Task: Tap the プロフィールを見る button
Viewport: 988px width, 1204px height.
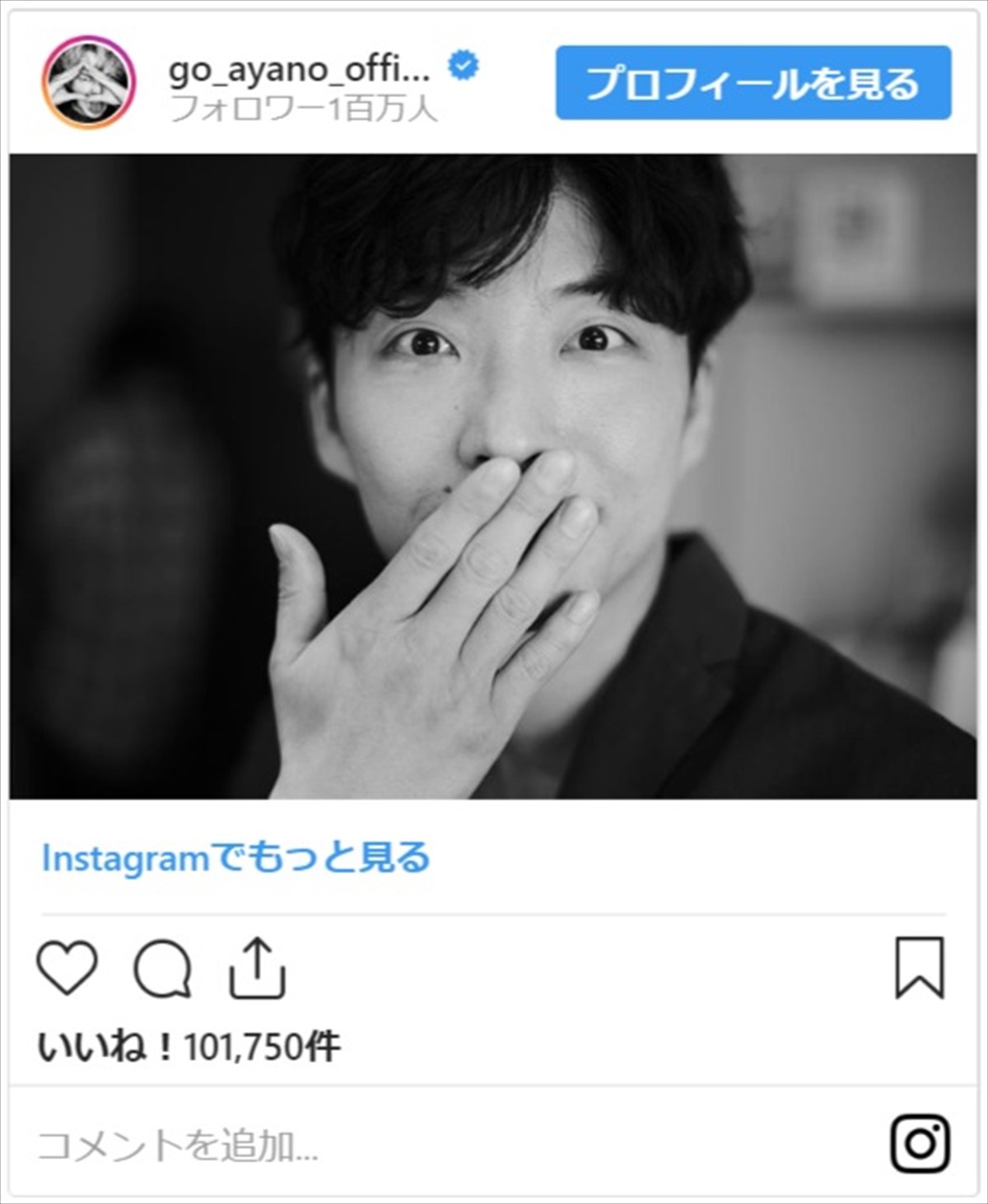Action: click(753, 84)
